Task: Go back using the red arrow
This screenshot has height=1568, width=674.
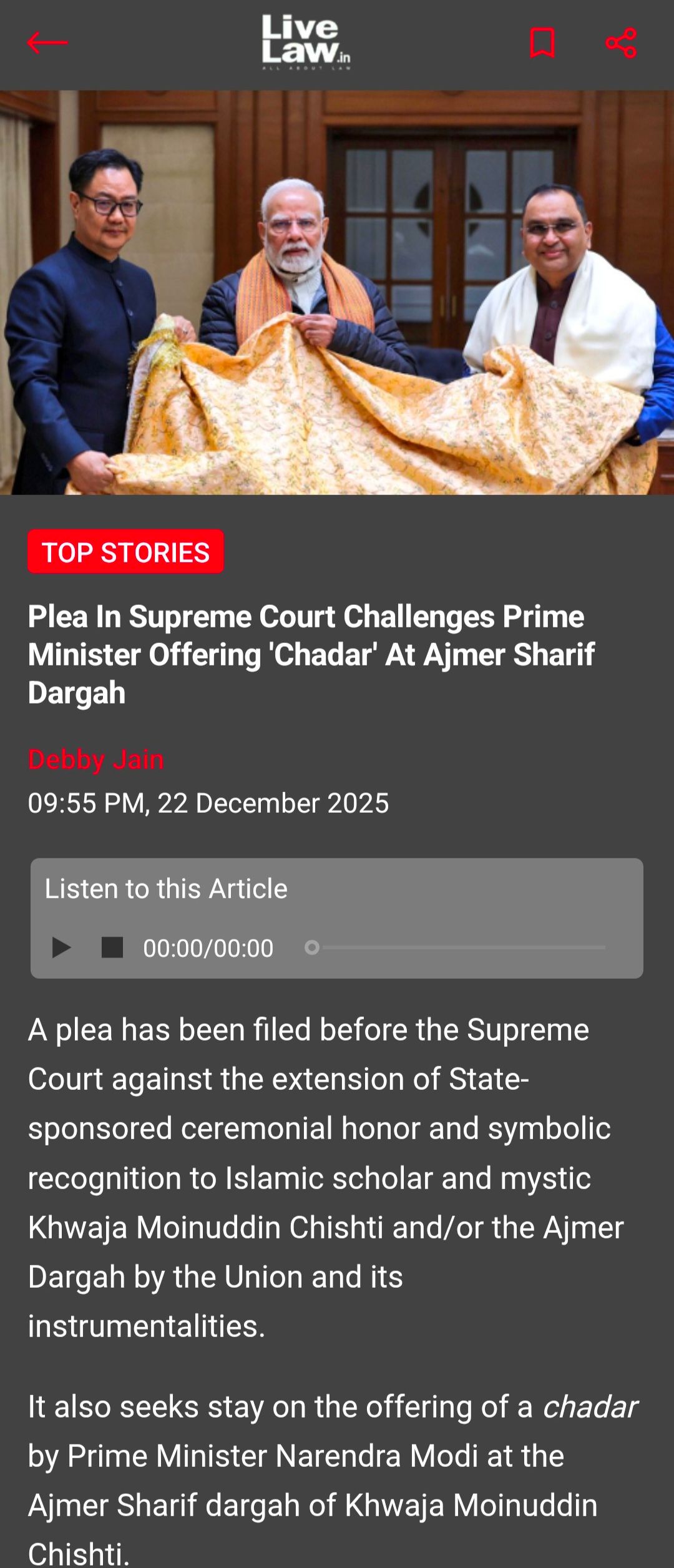Action: 47,42
